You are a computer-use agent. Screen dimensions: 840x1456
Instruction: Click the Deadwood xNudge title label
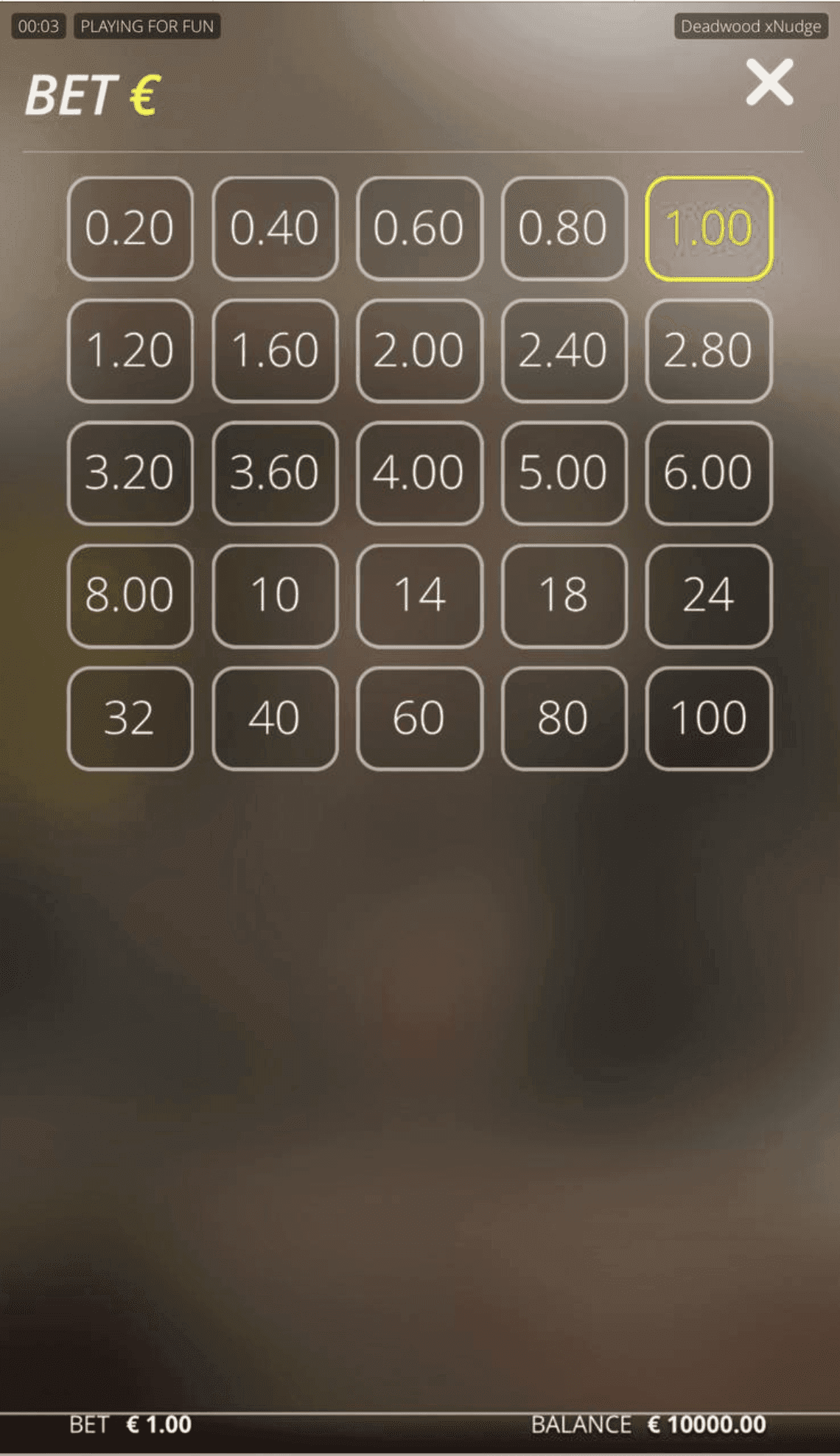pos(750,26)
